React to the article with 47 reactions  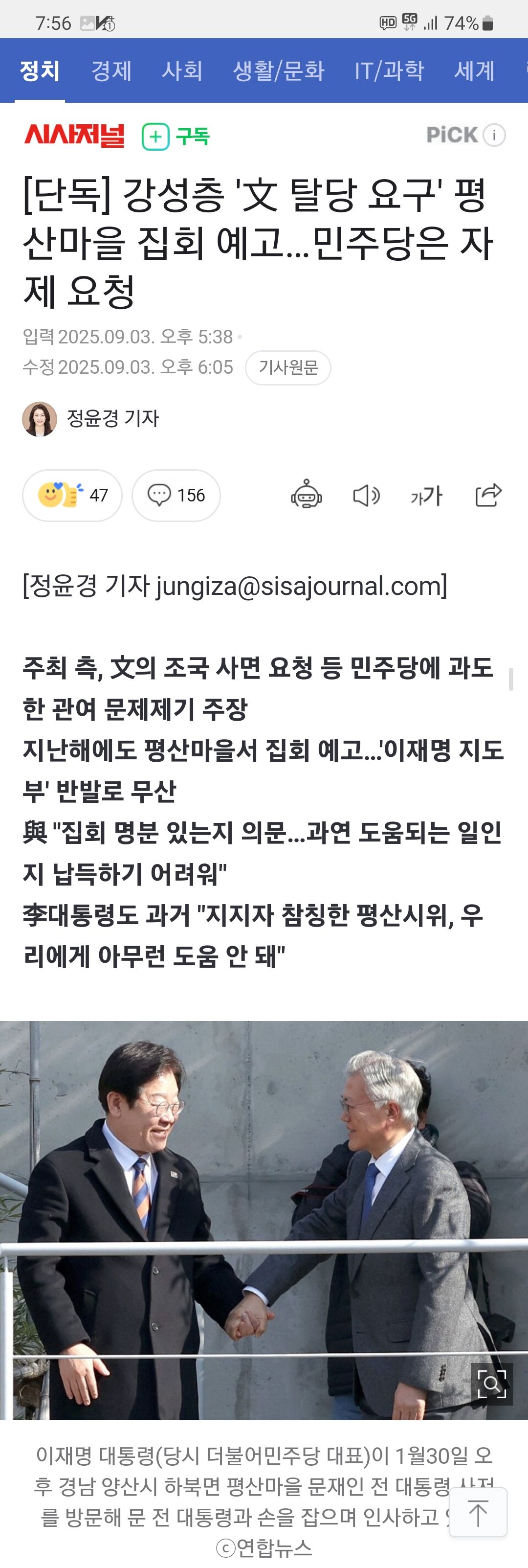point(72,495)
